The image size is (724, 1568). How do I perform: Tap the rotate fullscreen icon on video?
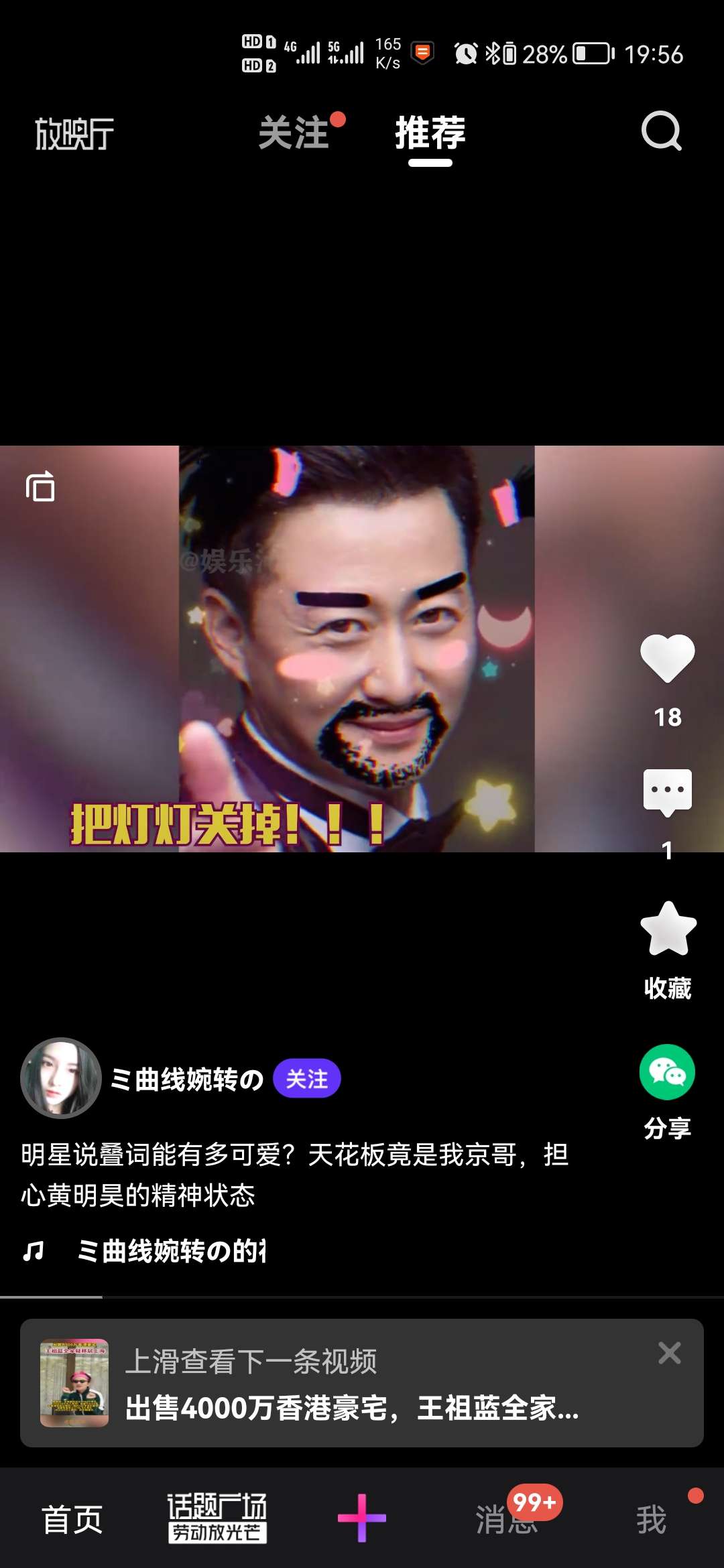[x=40, y=486]
